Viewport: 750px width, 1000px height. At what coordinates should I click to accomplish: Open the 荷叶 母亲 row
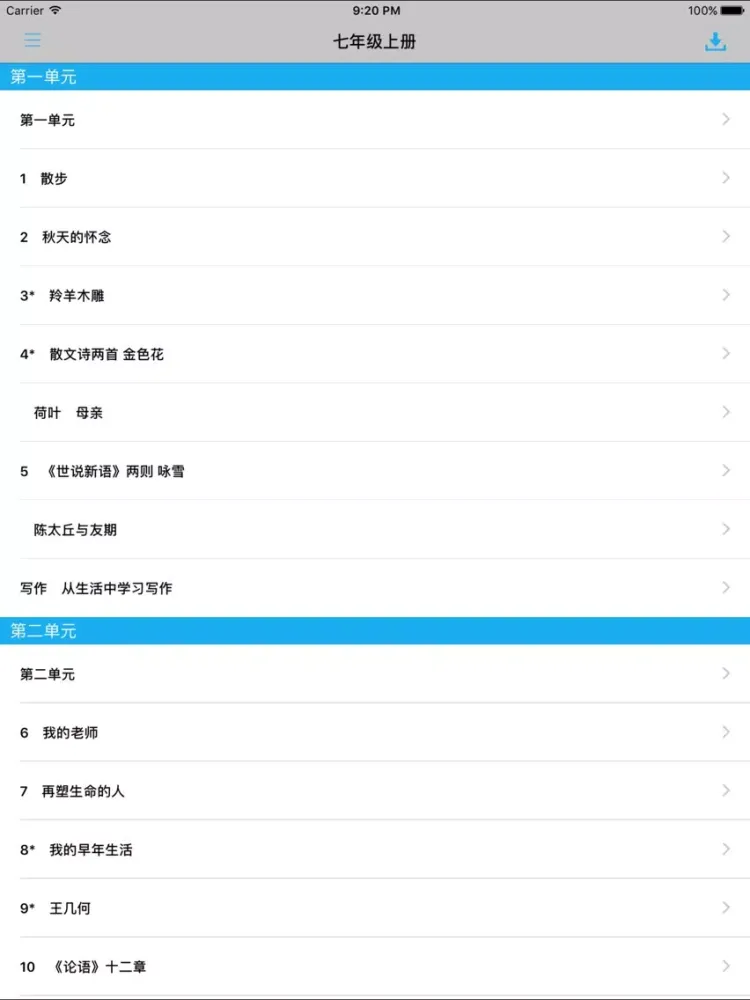375,413
